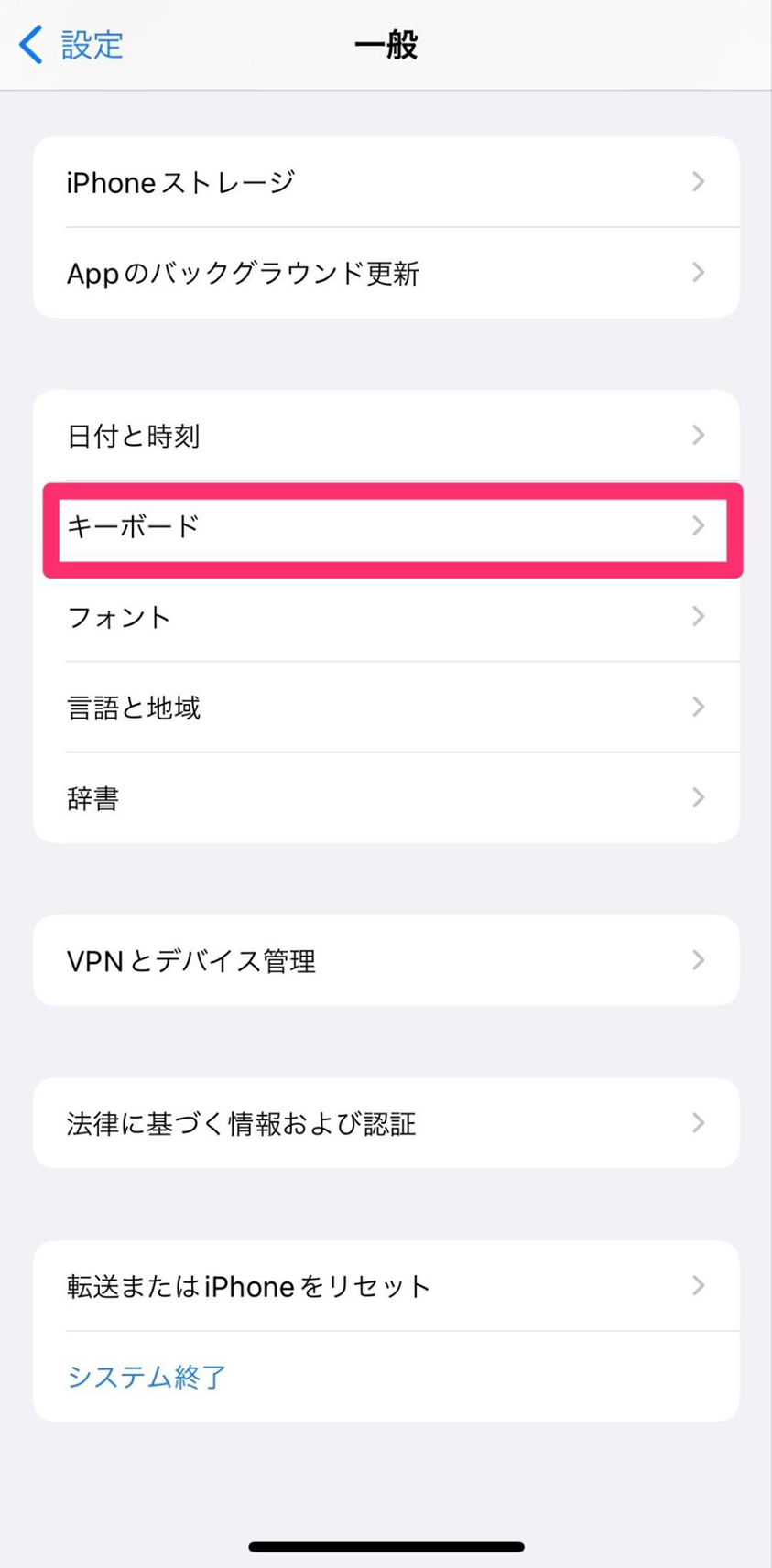Open 転送またはiPhoneをリセット
Image resolution: width=772 pixels, height=1568 pixels.
(385, 1286)
